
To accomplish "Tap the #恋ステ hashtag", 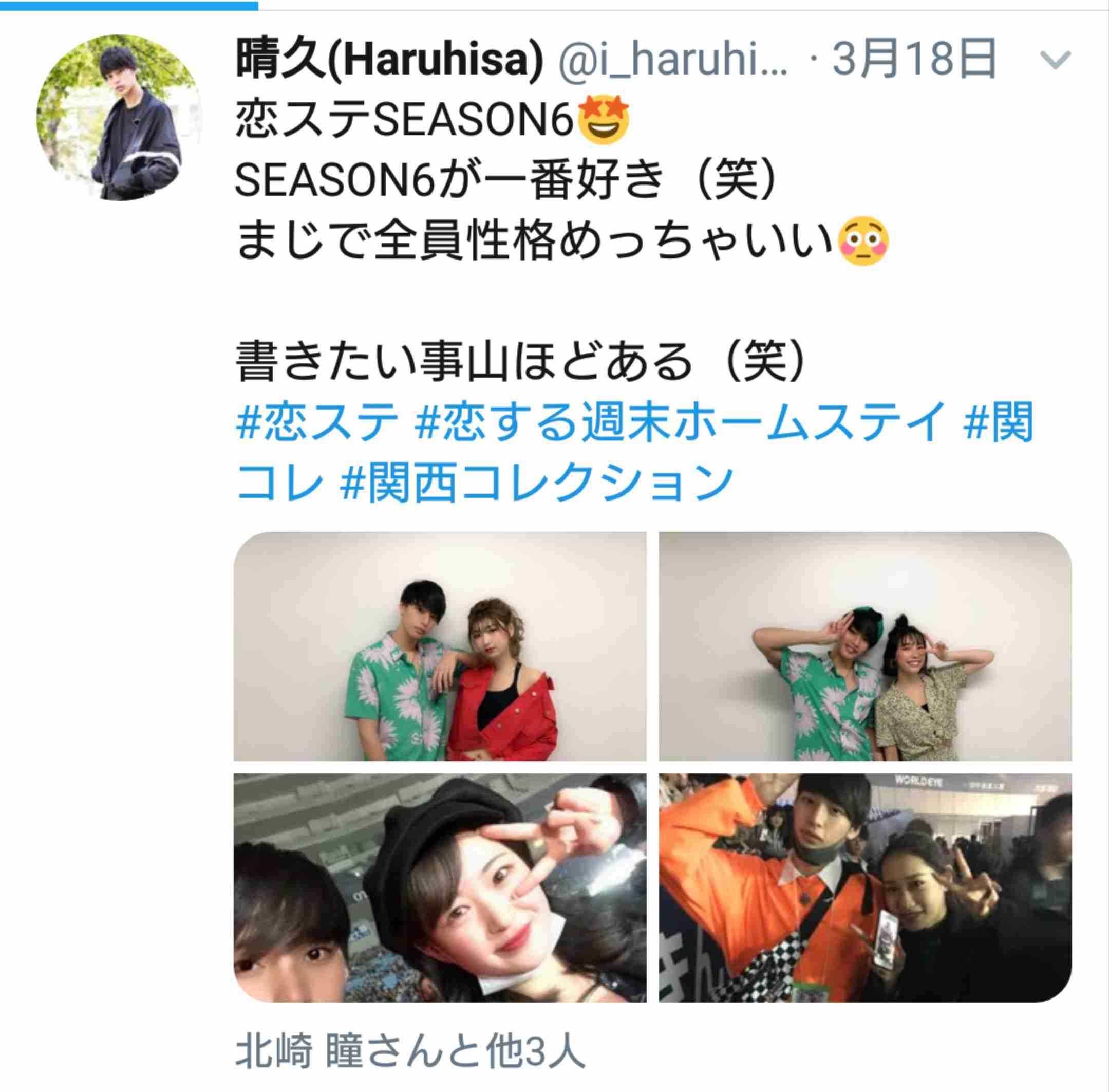I will [317, 421].
